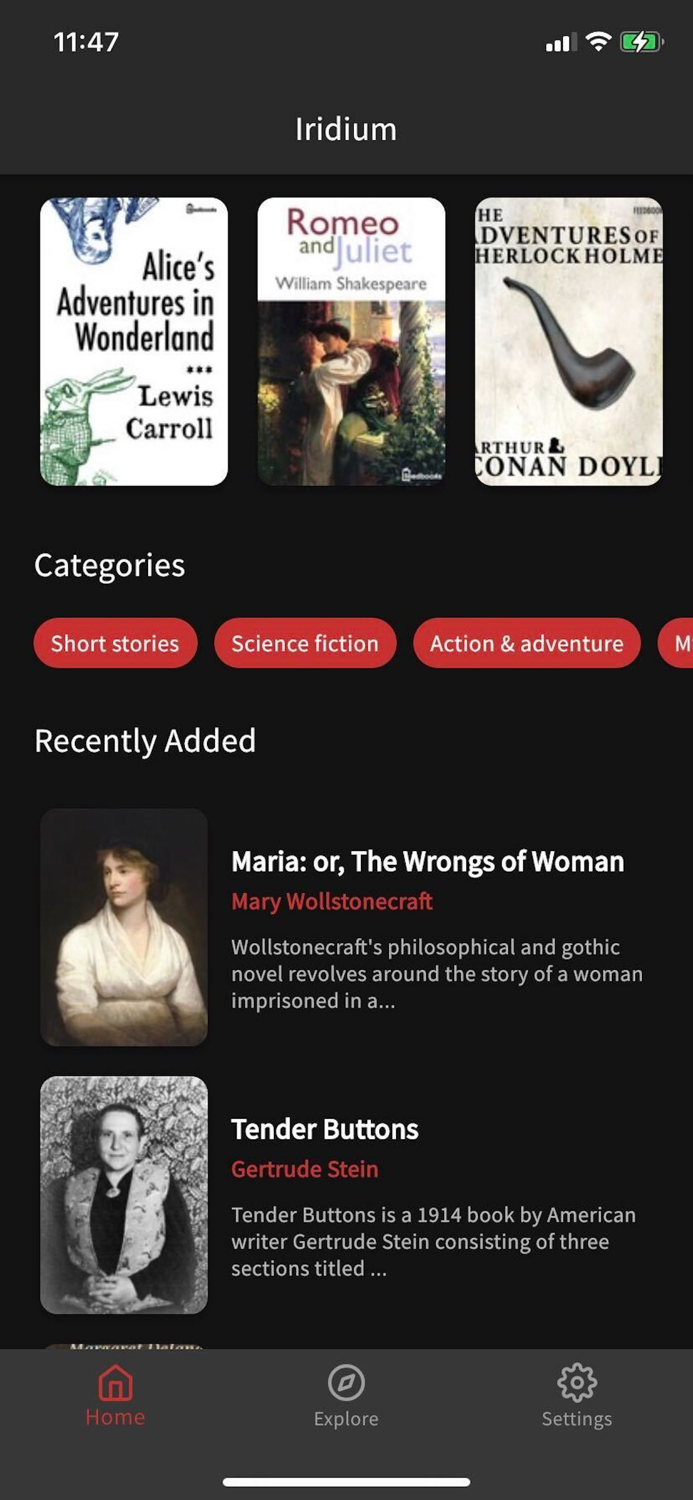Open the Romeo and Juliet book
693x1500 pixels.
tap(351, 342)
